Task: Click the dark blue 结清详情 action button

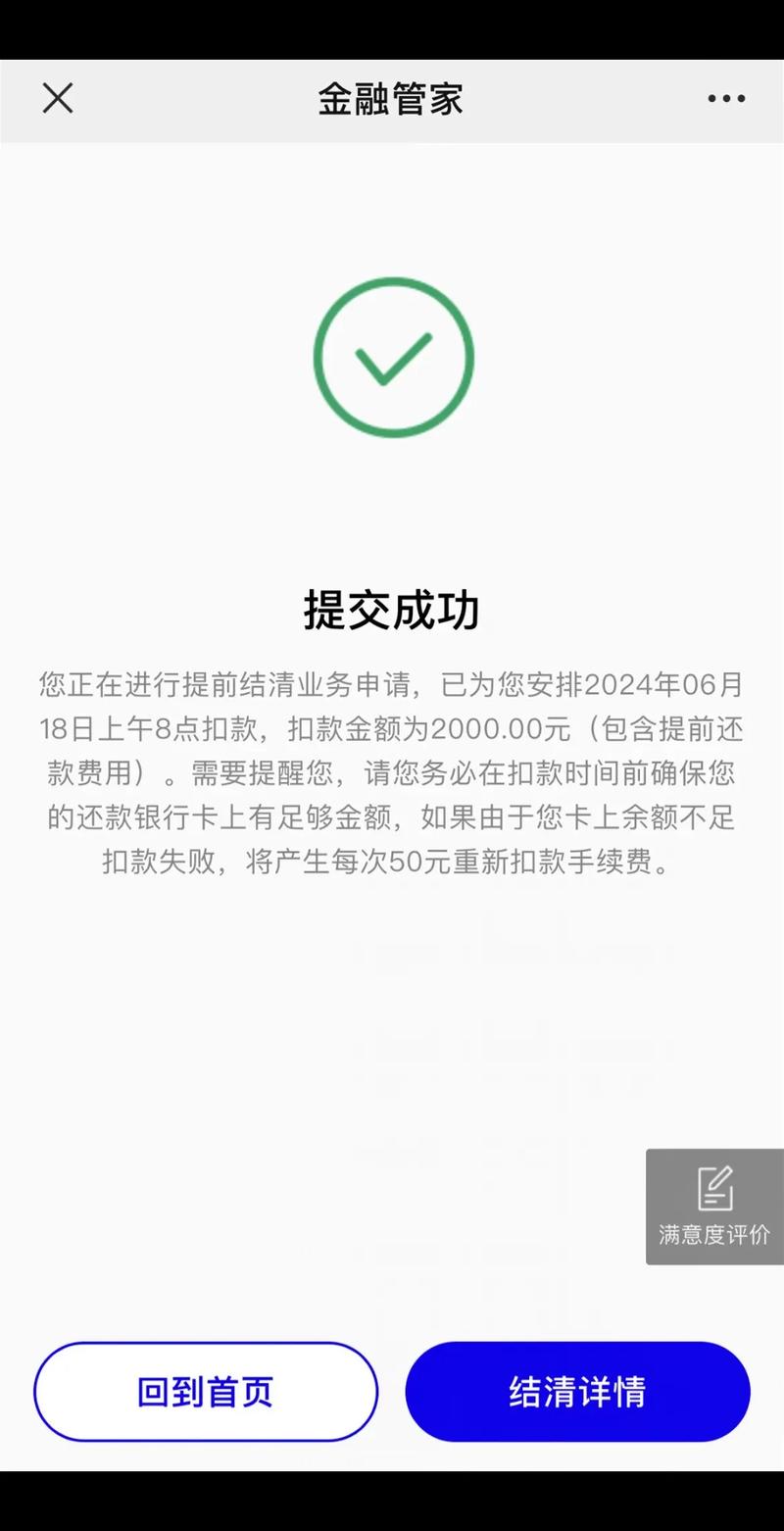Action: [577, 1391]
